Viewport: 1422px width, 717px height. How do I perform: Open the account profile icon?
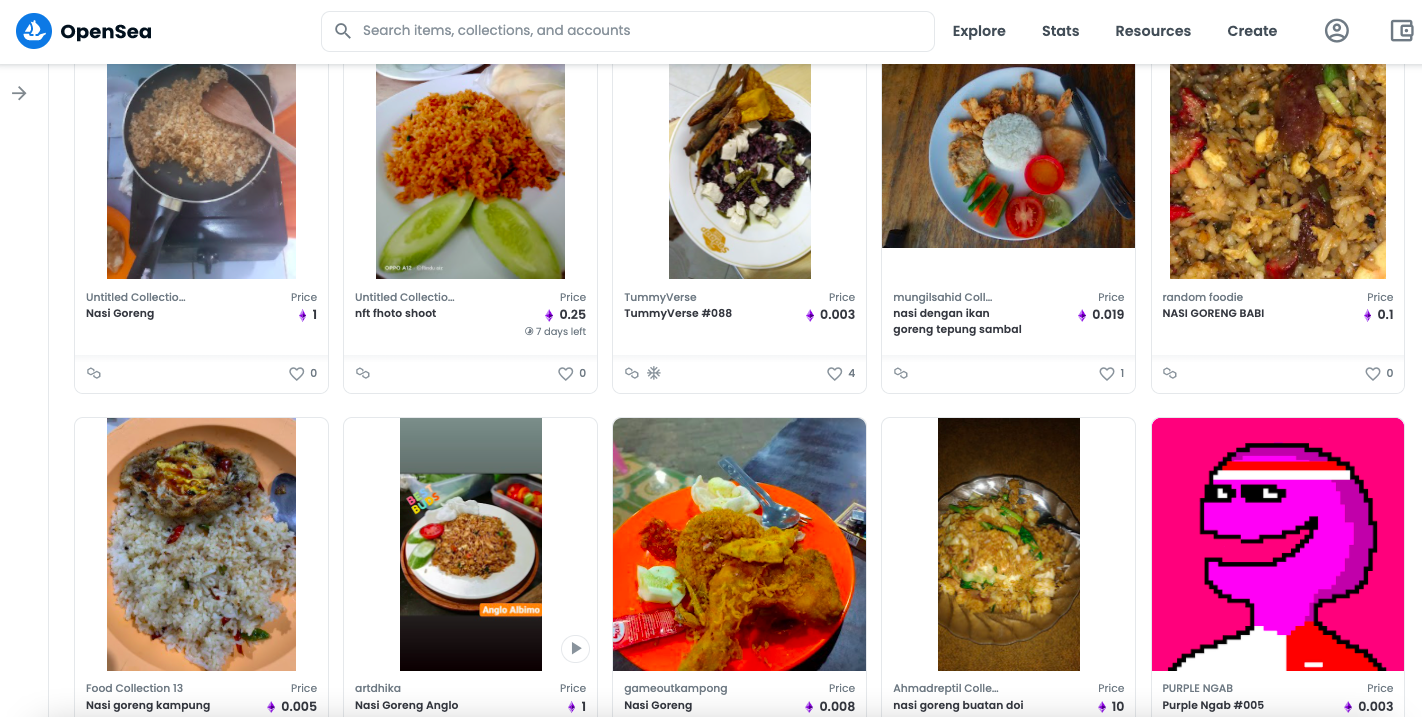(1336, 31)
